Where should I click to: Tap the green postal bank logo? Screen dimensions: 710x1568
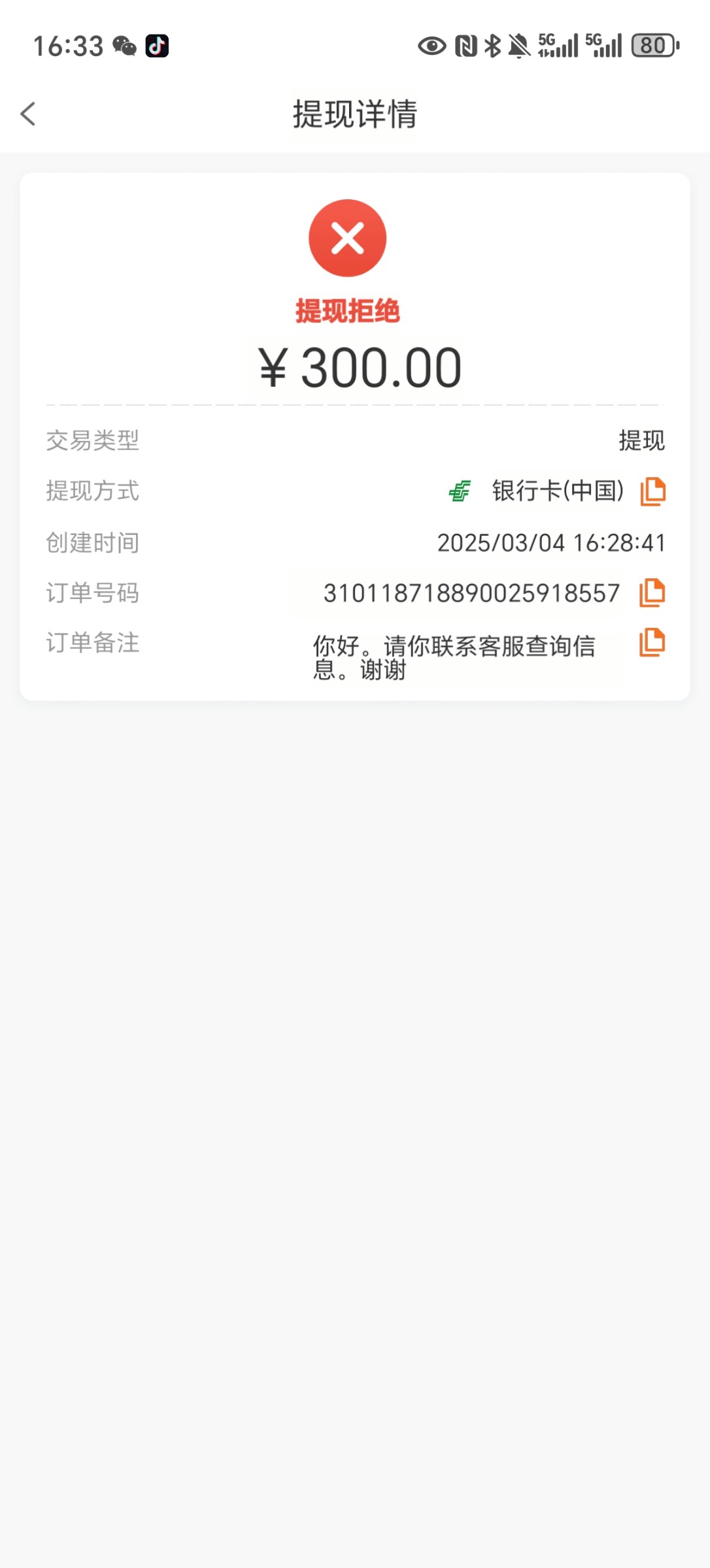tap(461, 491)
